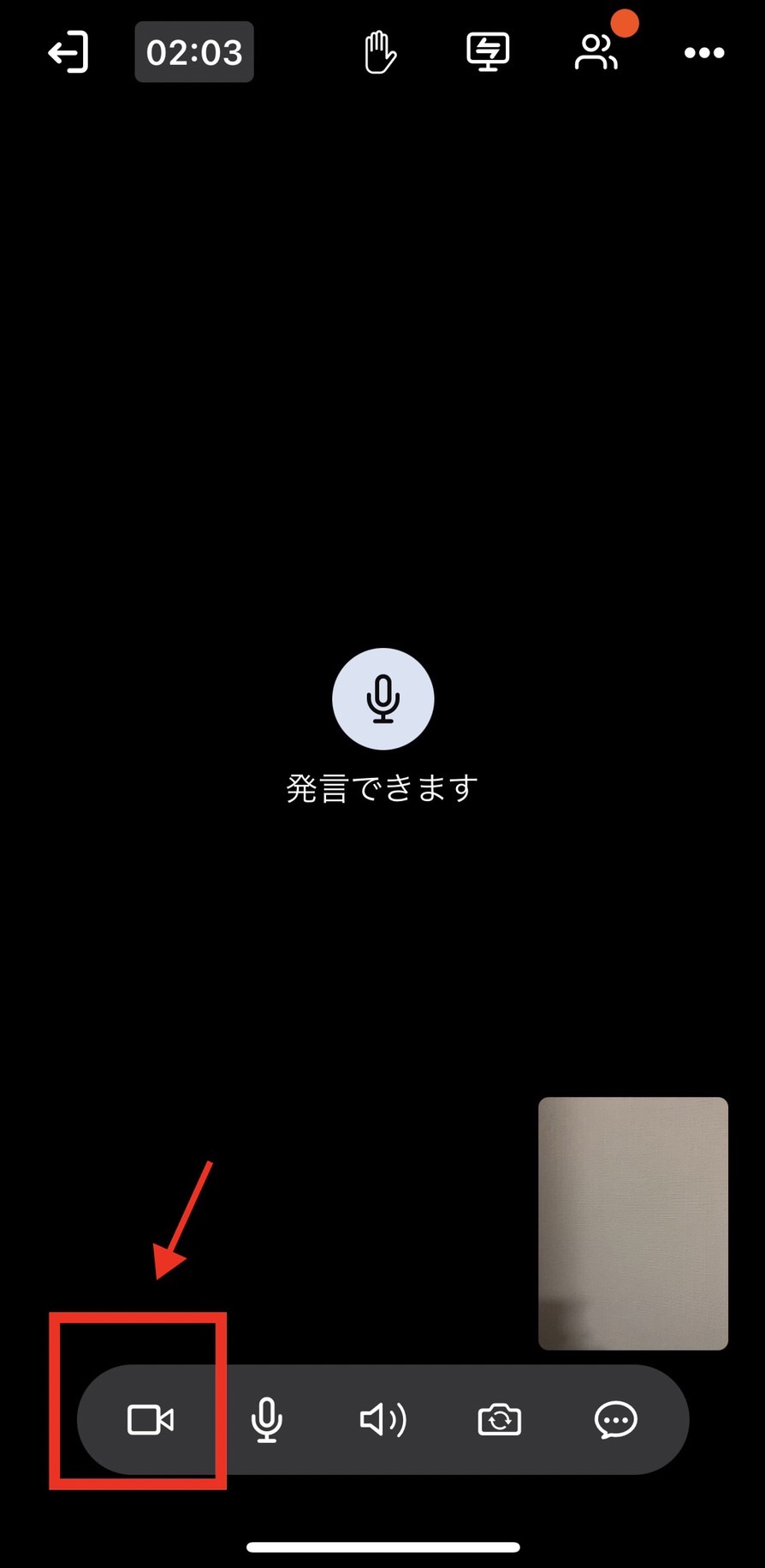Raise your hand in the meeting
Screen dimensions: 765x1568
coord(379,53)
